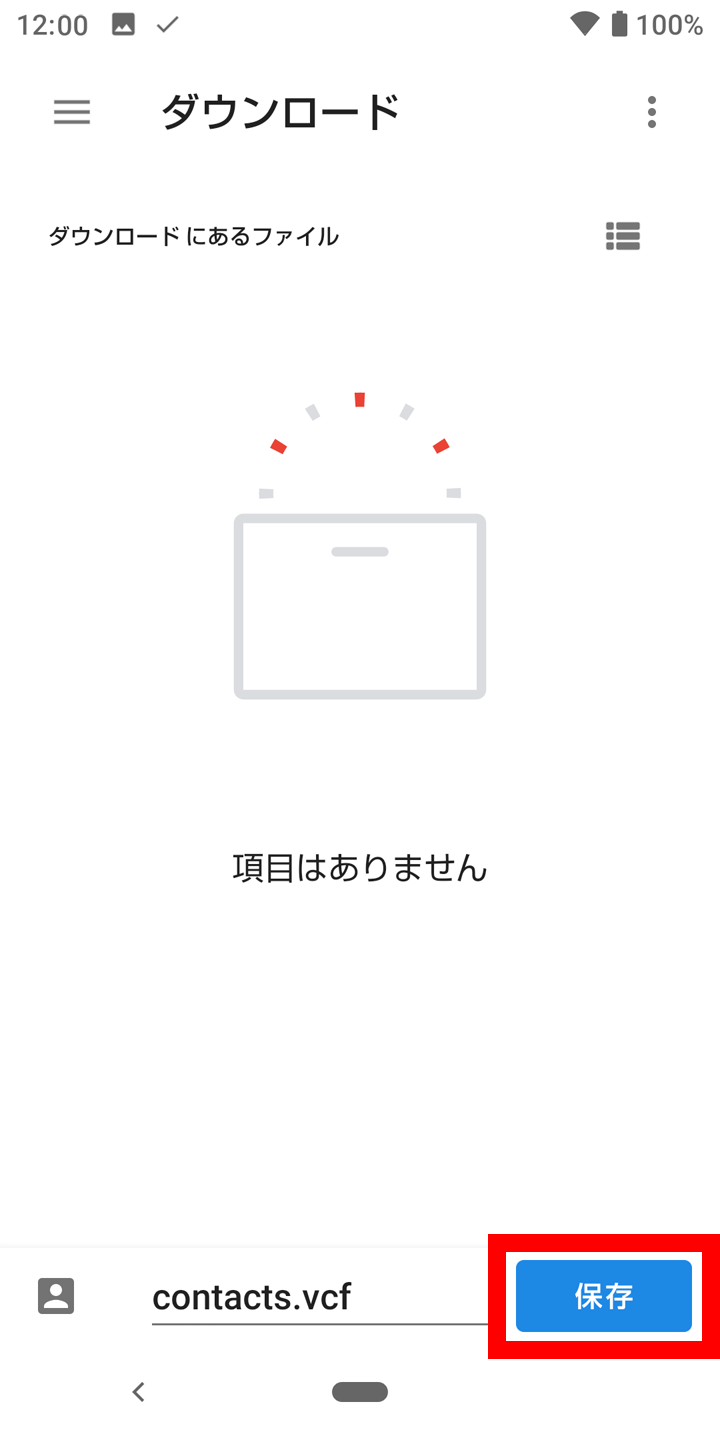This screenshot has width=720, height=1440.
Task: Switch to the list view layout
Action: coord(622,236)
